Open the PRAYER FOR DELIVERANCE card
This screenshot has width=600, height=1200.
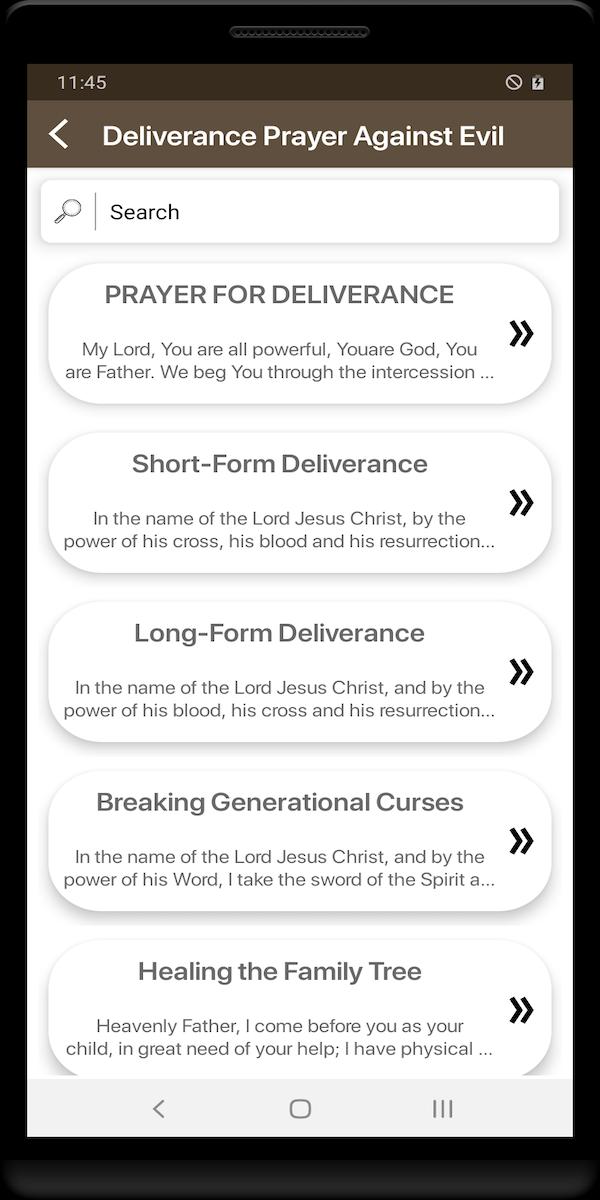(299, 334)
